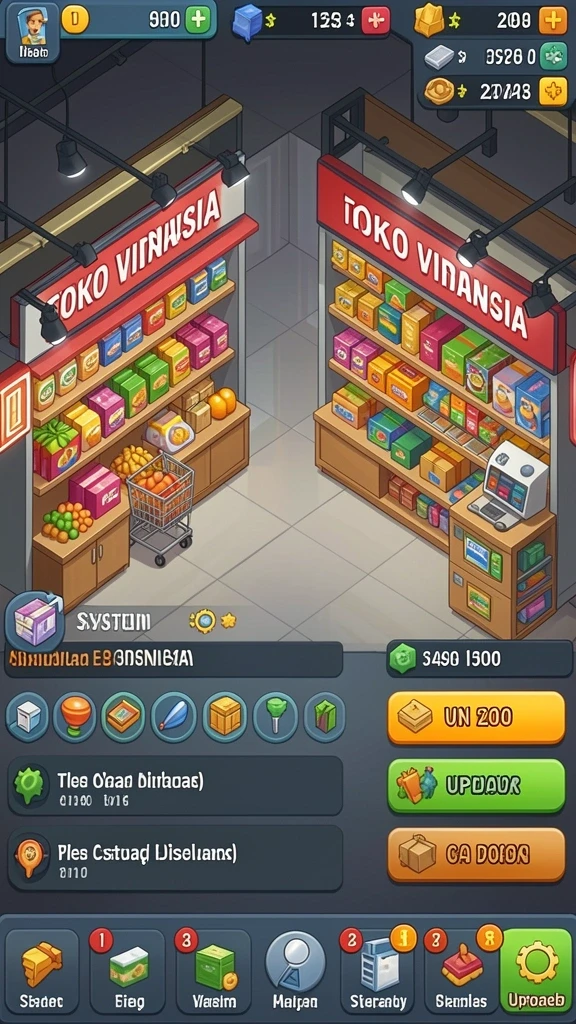Select the orange crate round icon
The height and width of the screenshot is (1024, 576).
pyautogui.click(x=225, y=717)
